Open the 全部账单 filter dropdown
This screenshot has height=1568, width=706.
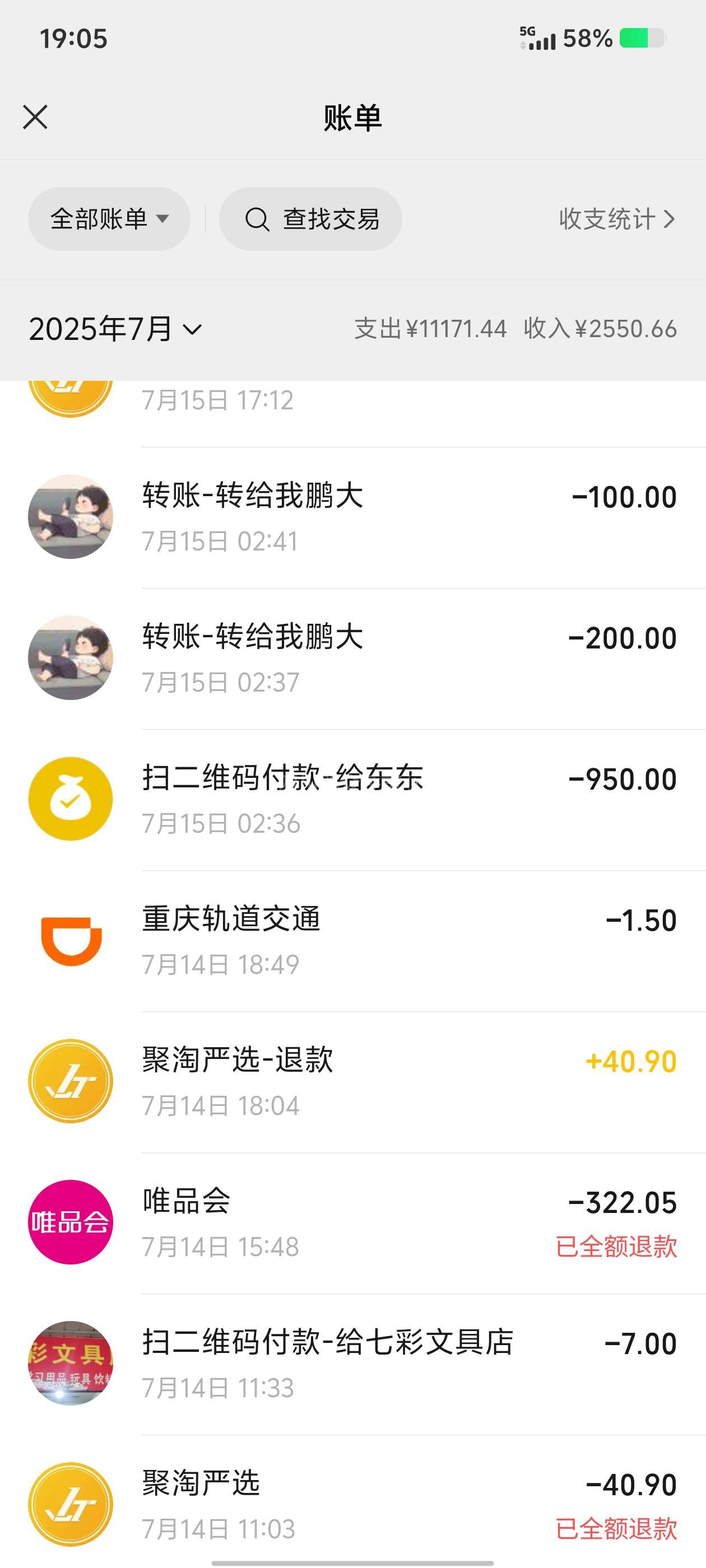[109, 219]
